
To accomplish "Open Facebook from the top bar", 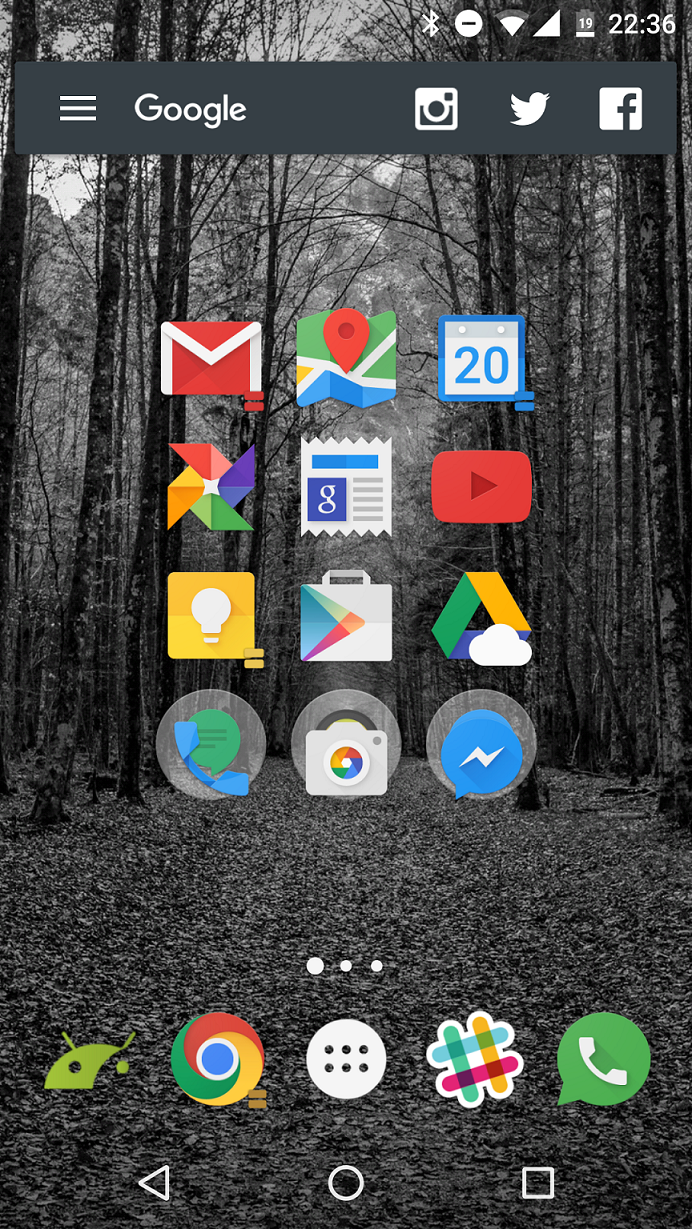I will point(620,109).
